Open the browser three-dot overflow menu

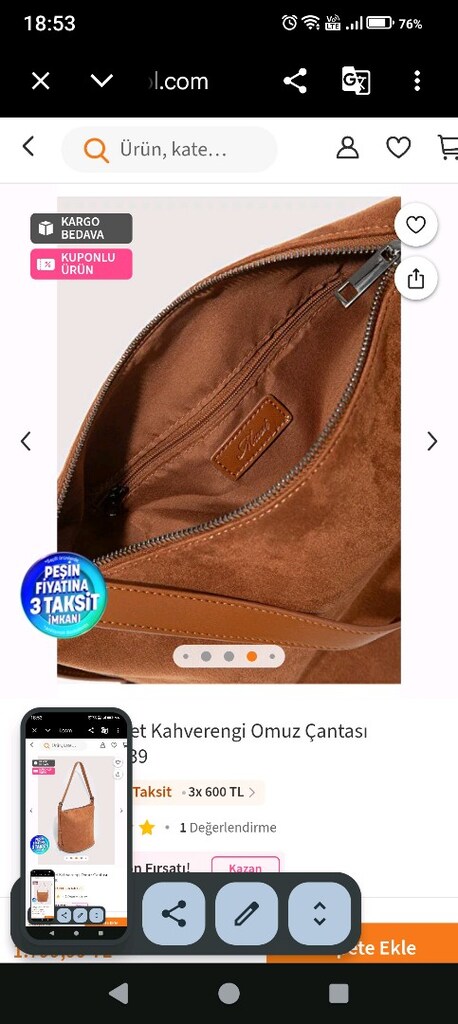tap(417, 81)
